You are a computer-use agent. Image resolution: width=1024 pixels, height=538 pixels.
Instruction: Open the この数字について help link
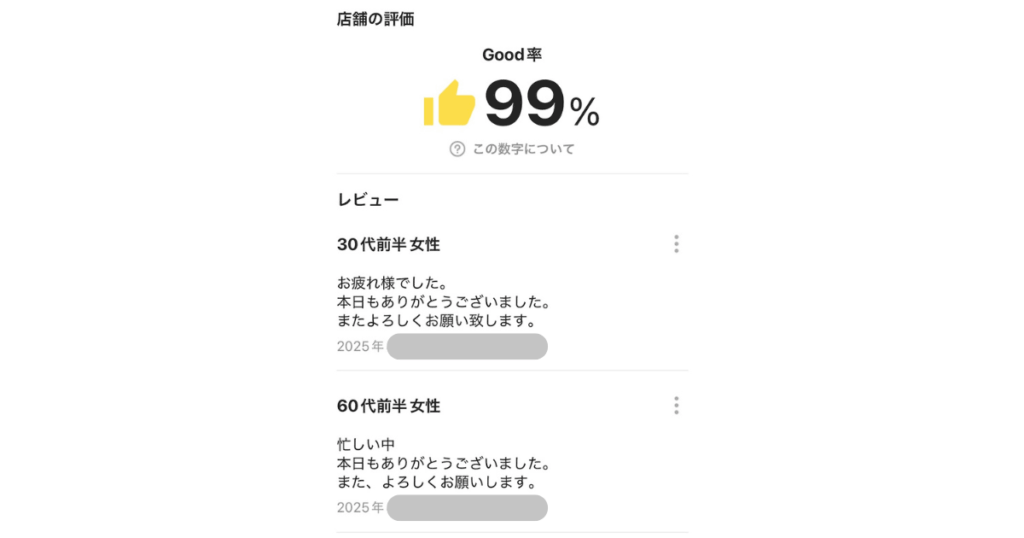point(512,149)
